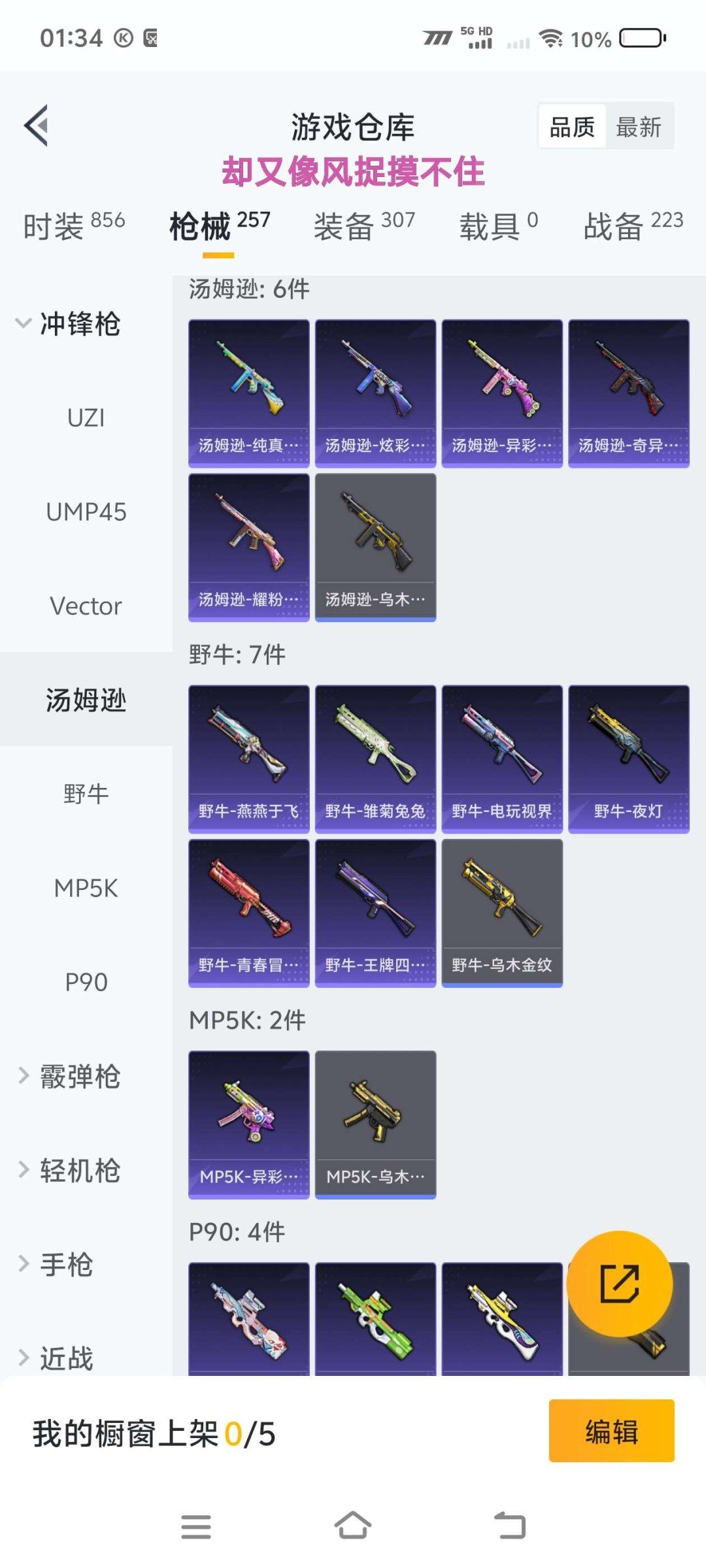Open the 战备 tab

(x=632, y=226)
